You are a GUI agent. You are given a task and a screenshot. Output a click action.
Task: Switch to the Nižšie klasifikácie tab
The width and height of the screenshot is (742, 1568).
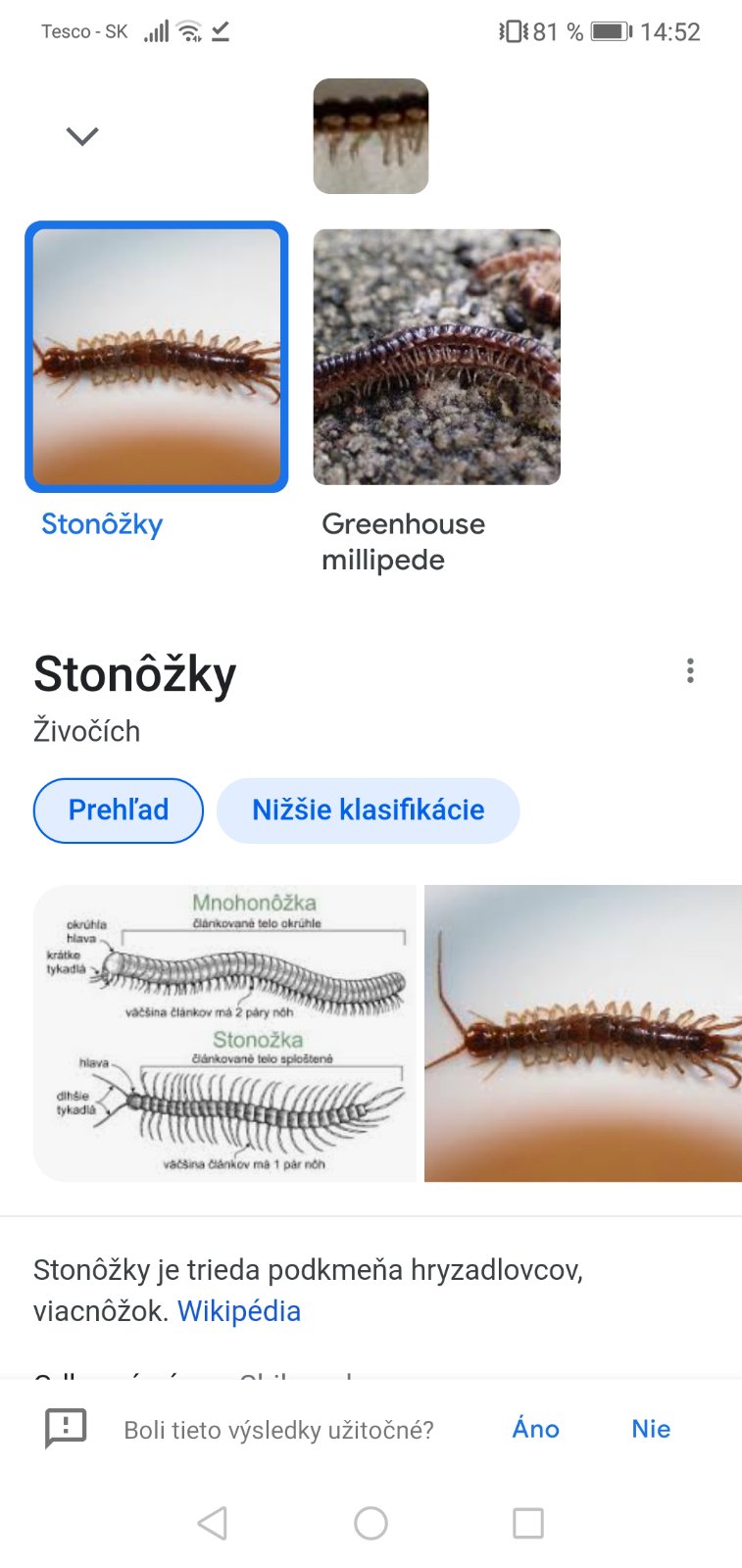click(x=368, y=810)
